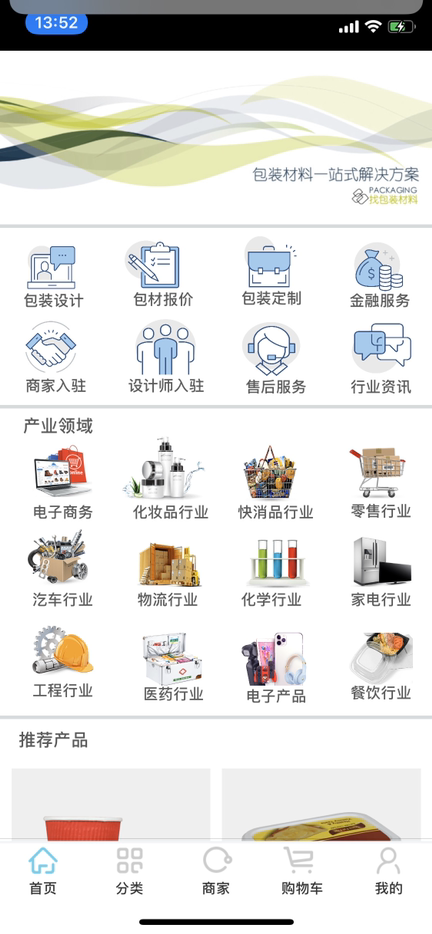Open 设计师入驻 designer onboarding
The height and width of the screenshot is (934, 432).
point(166,359)
